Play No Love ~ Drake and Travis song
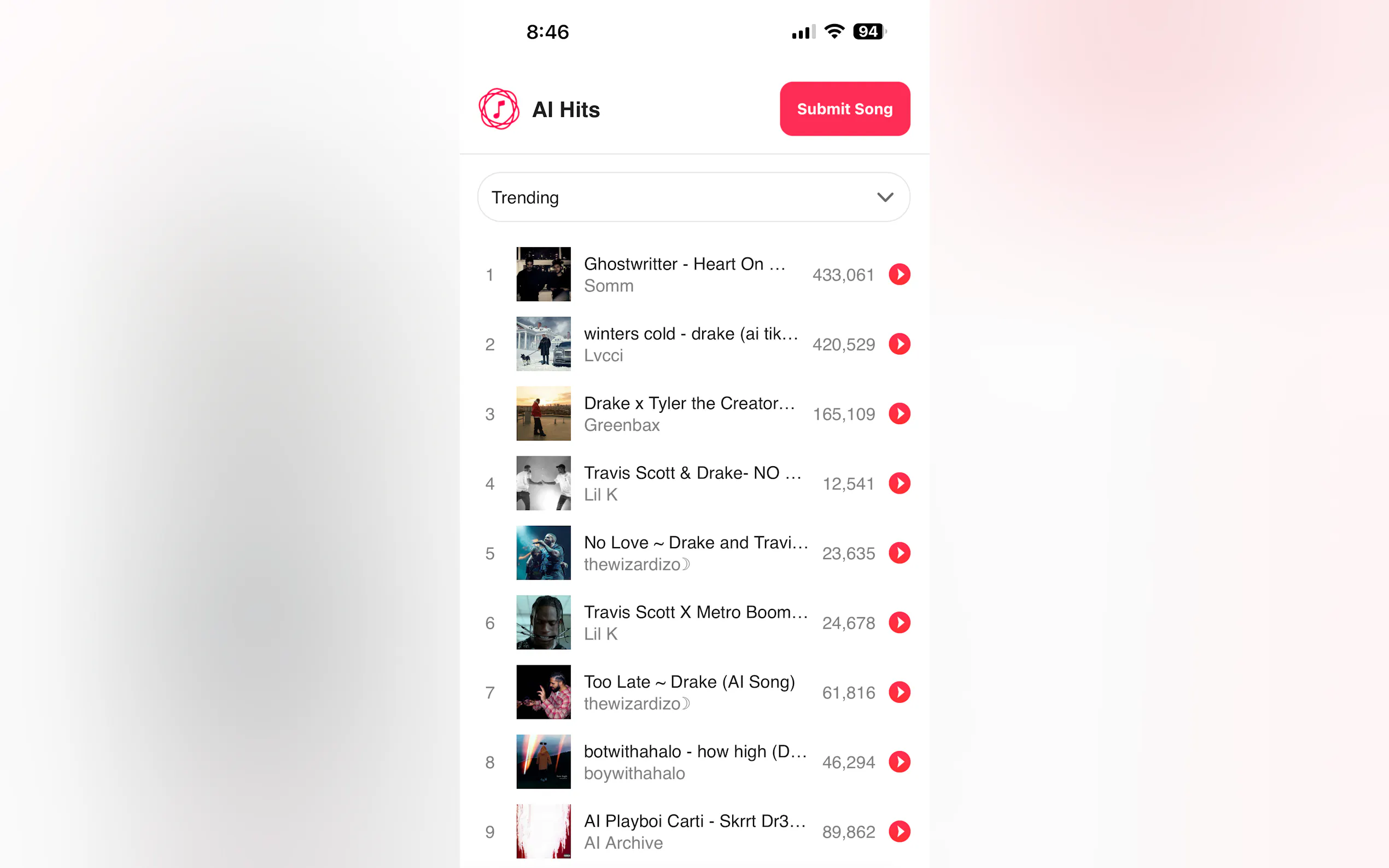Image resolution: width=1389 pixels, height=868 pixels. pyautogui.click(x=899, y=553)
